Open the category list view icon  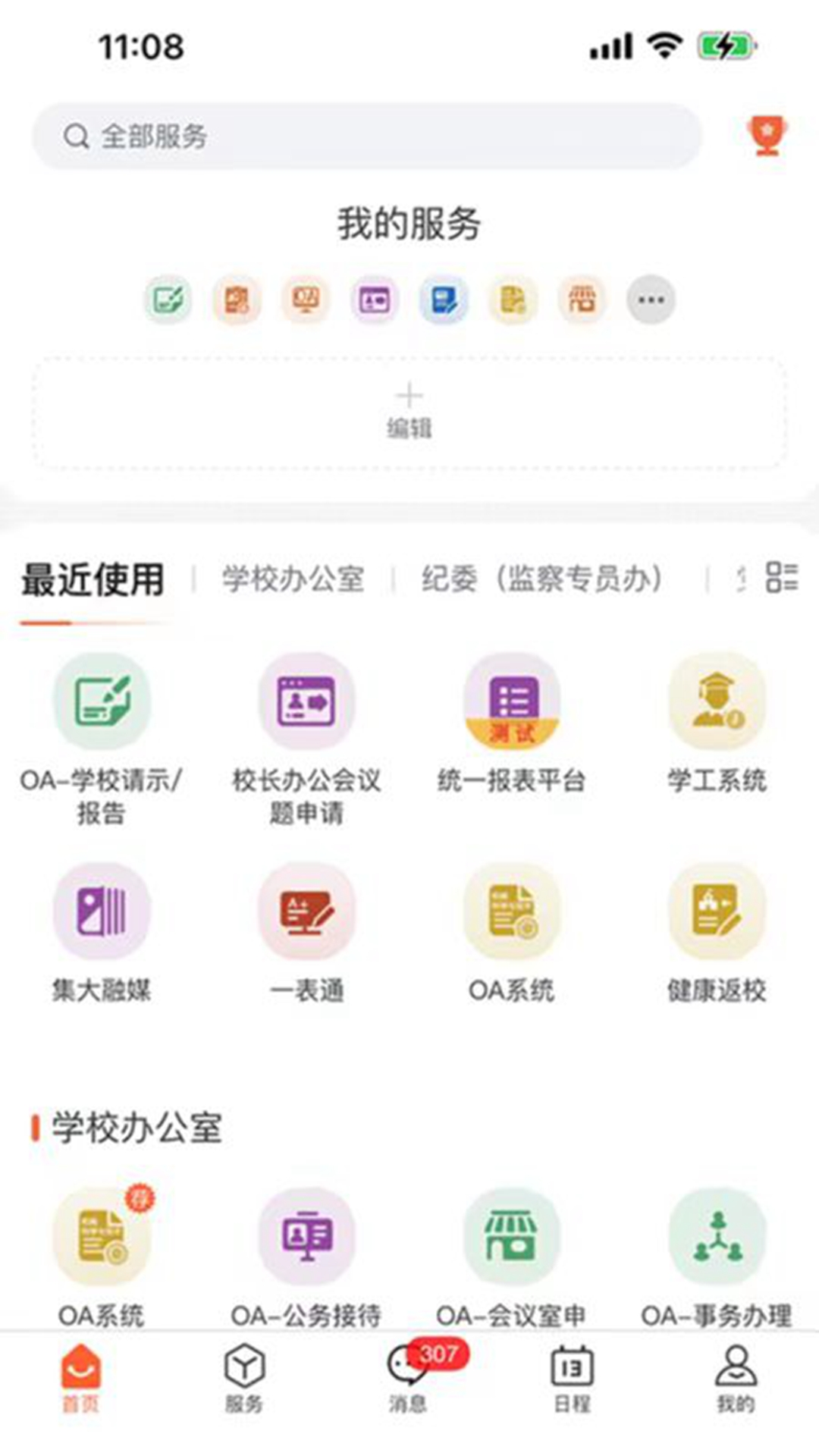coord(781,578)
